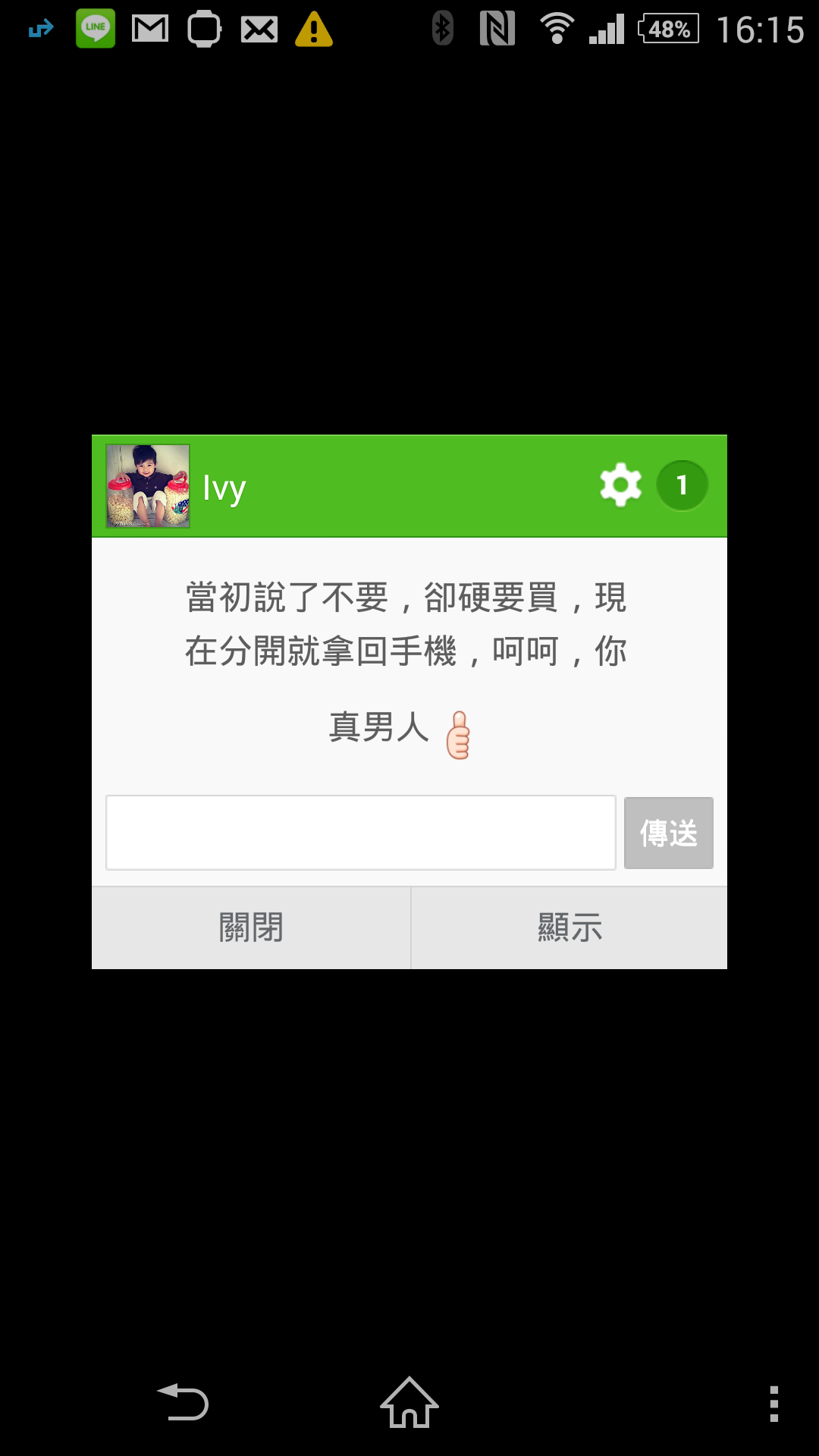Return to the home screen
The width and height of the screenshot is (819, 1456).
pos(409,1403)
